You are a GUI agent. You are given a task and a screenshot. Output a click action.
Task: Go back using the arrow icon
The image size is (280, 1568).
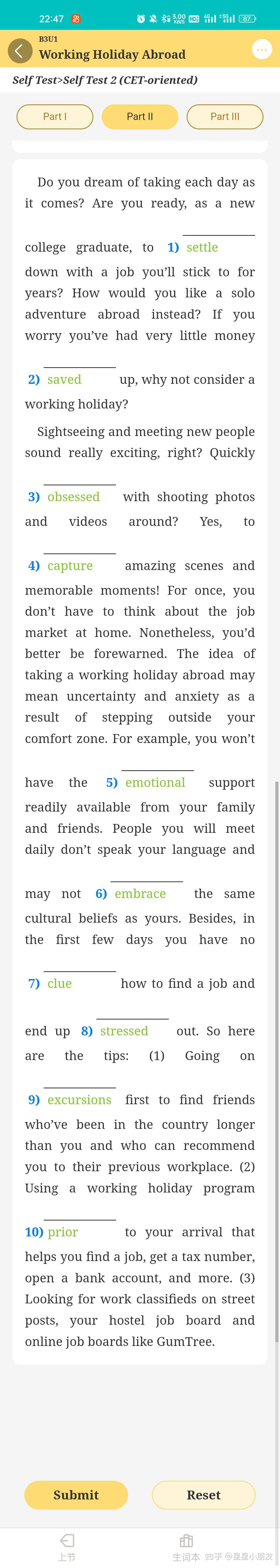(x=19, y=51)
